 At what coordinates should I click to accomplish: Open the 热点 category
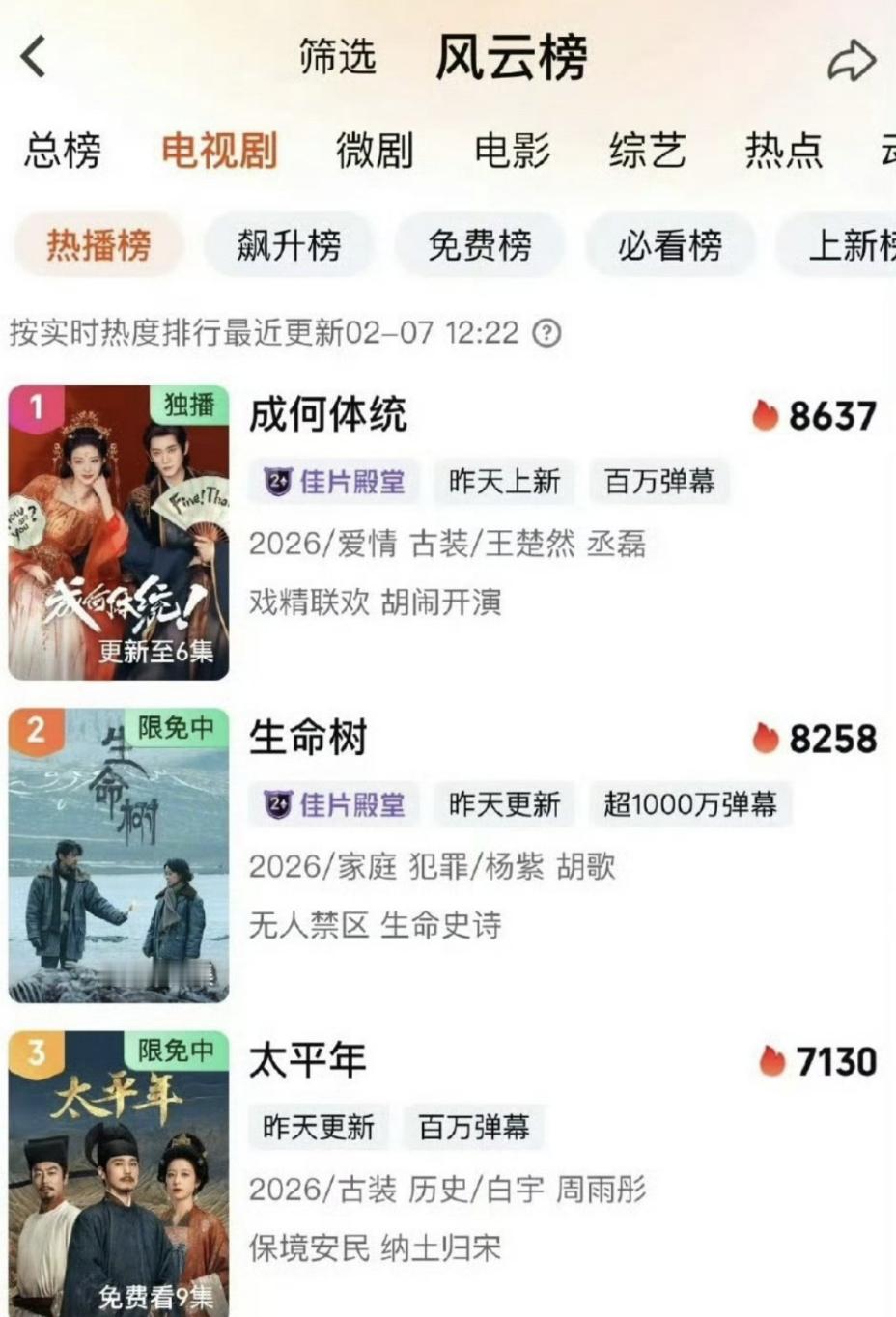coord(783,153)
